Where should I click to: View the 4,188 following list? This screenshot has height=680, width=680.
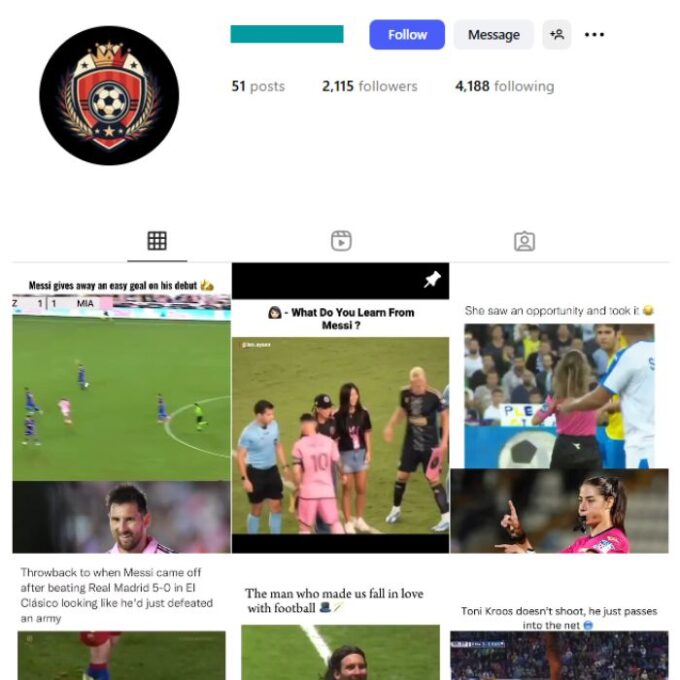(504, 87)
